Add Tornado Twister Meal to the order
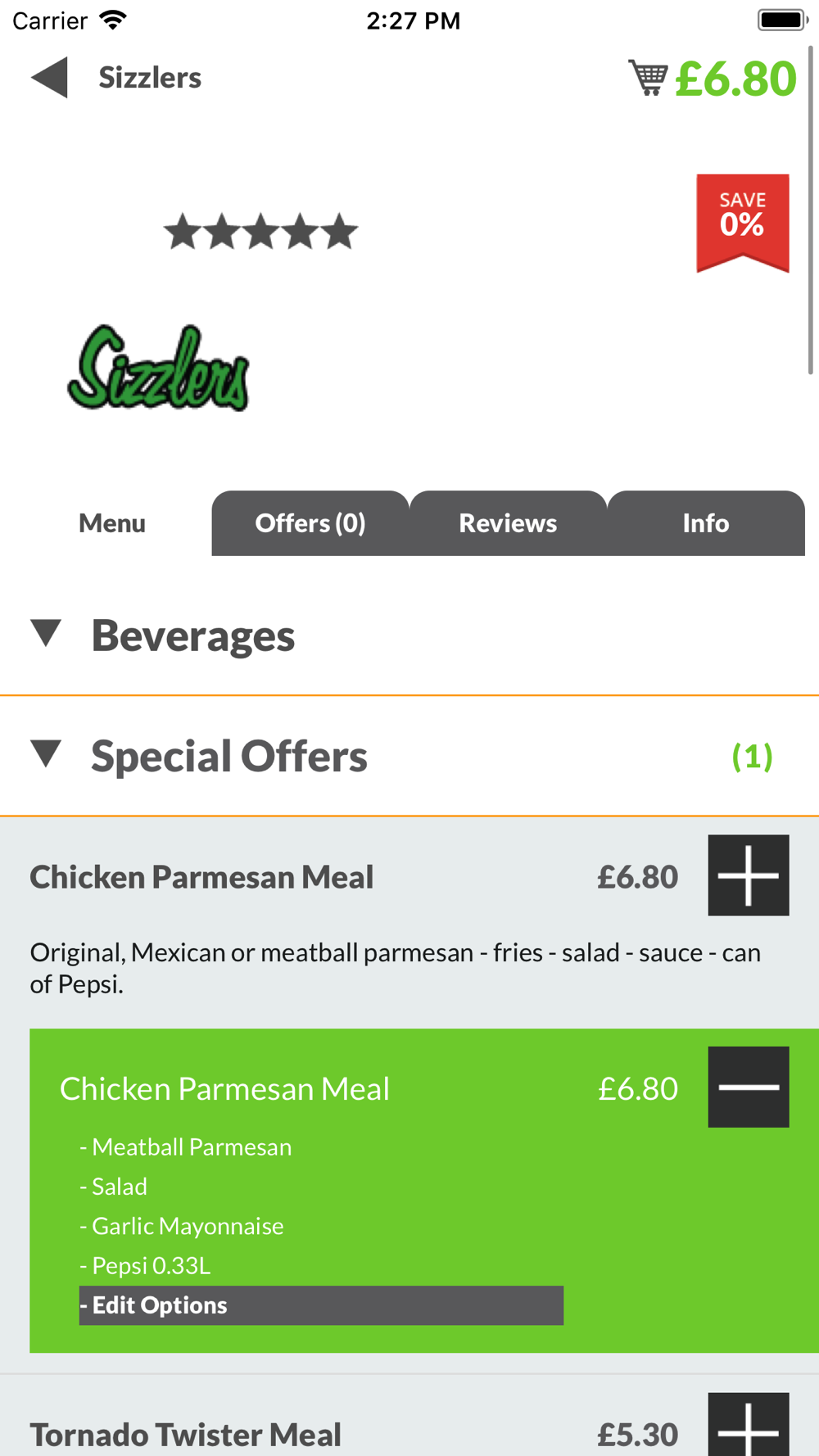819x1456 pixels. pyautogui.click(x=749, y=1425)
